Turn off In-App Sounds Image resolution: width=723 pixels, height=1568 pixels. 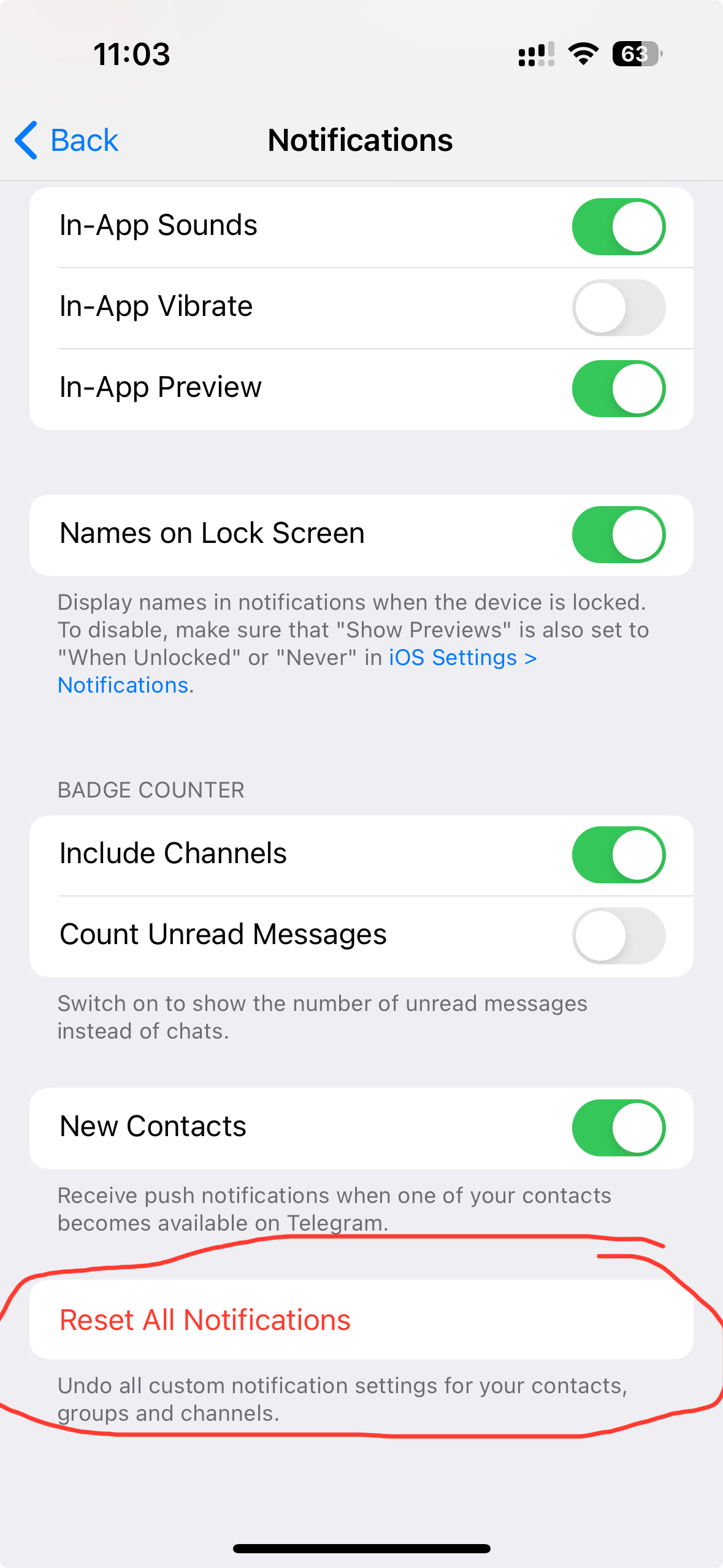click(x=618, y=226)
